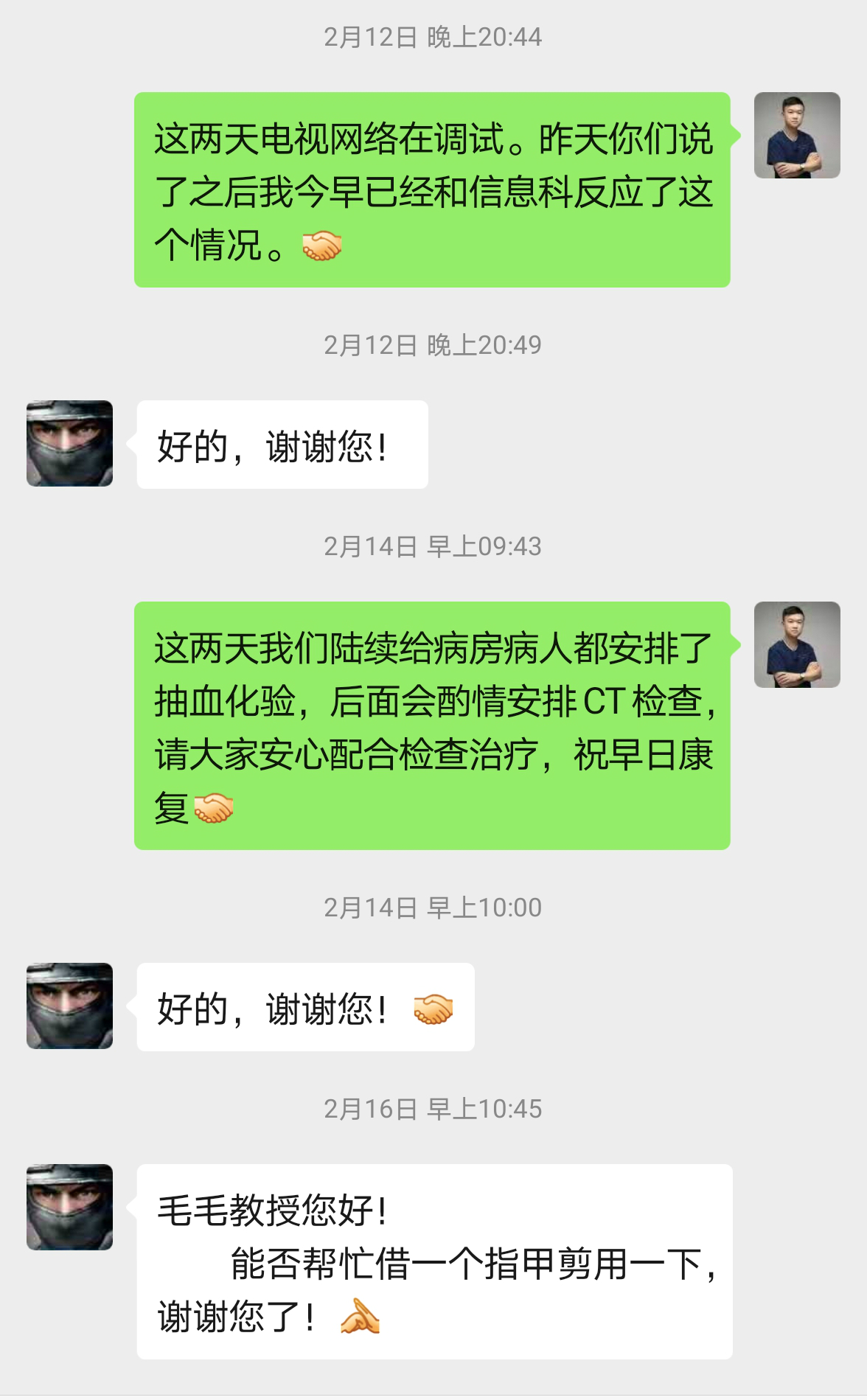
Task: Select the "2月12日 晚上20:49" timestamp
Action: pos(433,344)
